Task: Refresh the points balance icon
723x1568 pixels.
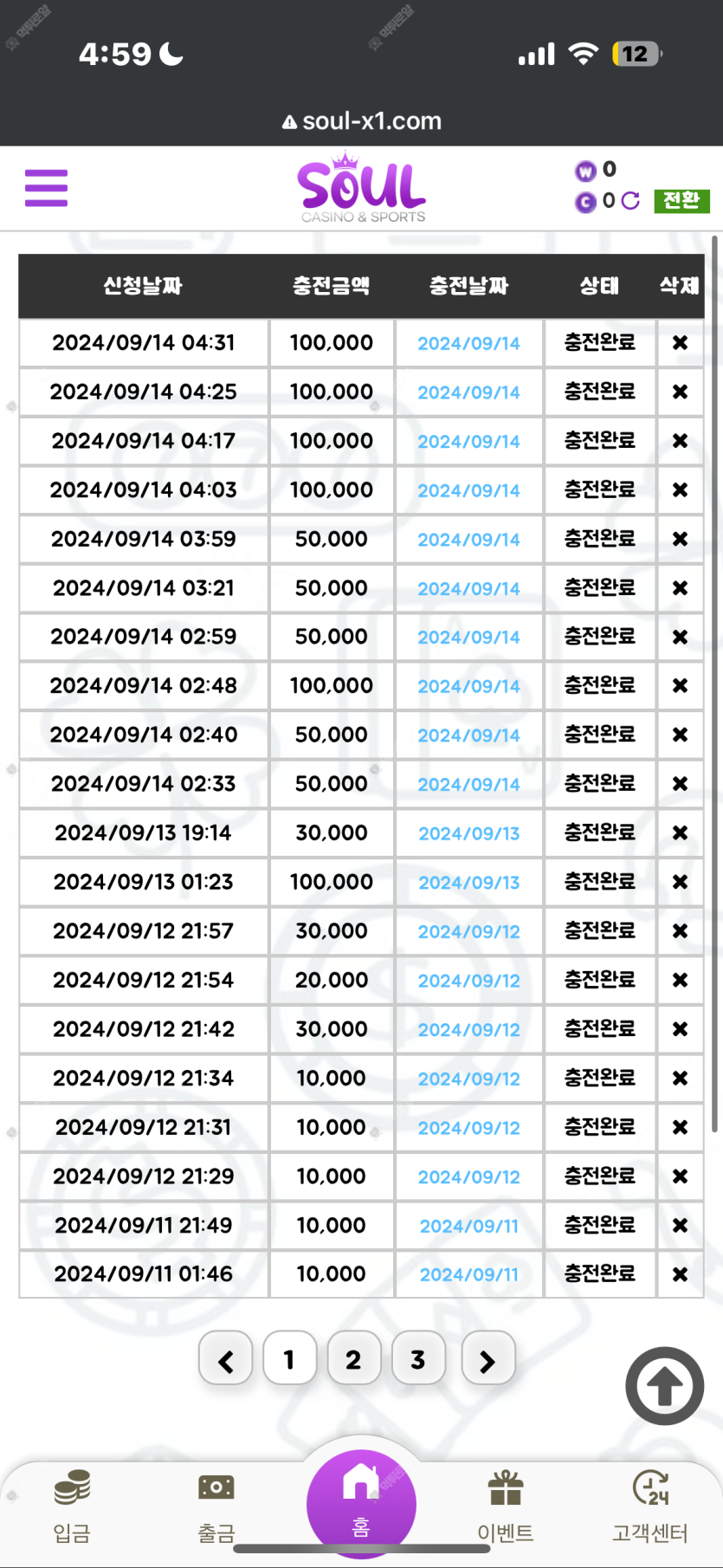Action: 630,201
